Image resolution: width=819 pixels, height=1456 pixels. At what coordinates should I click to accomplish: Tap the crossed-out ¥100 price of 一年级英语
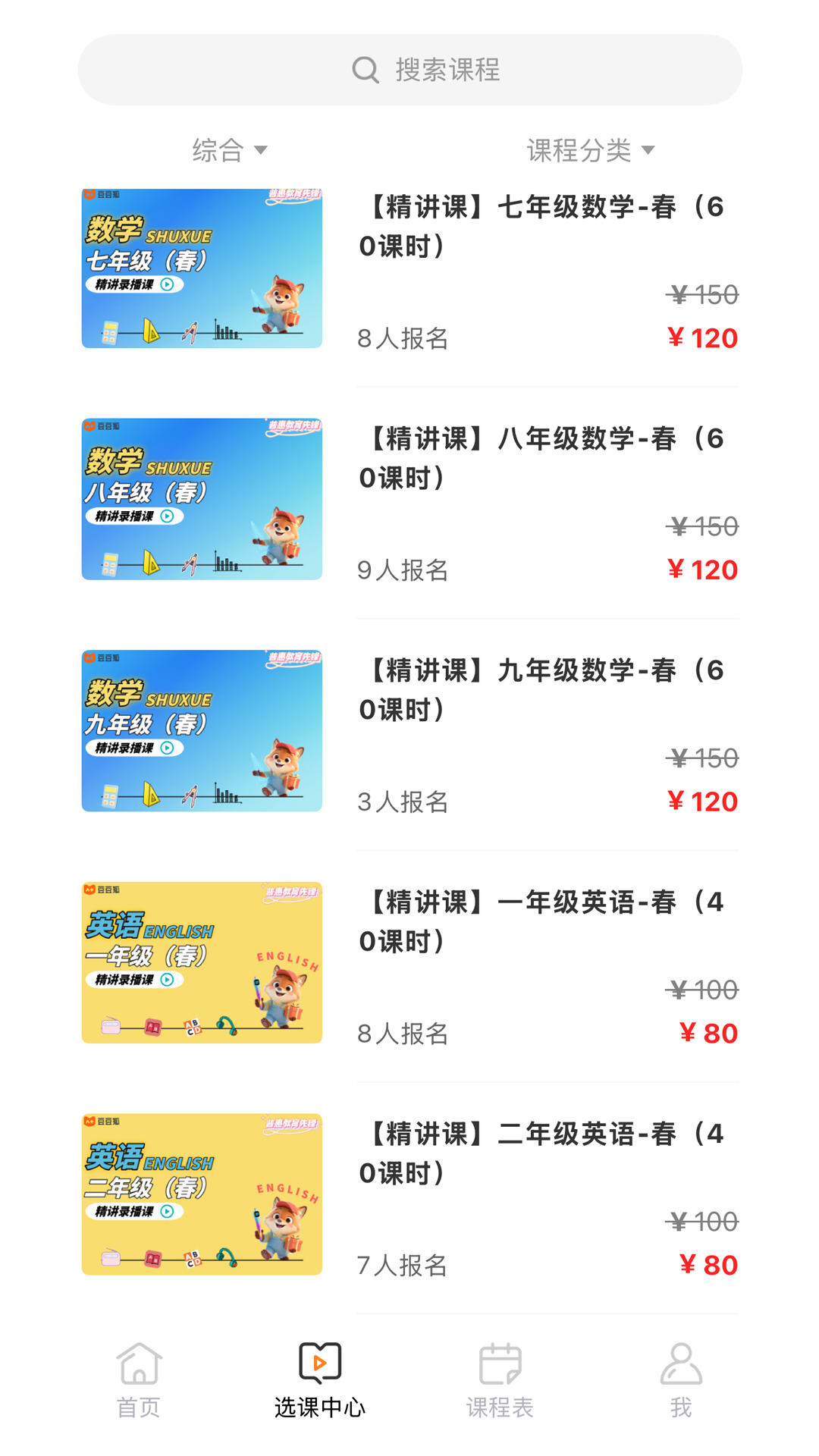[701, 988]
